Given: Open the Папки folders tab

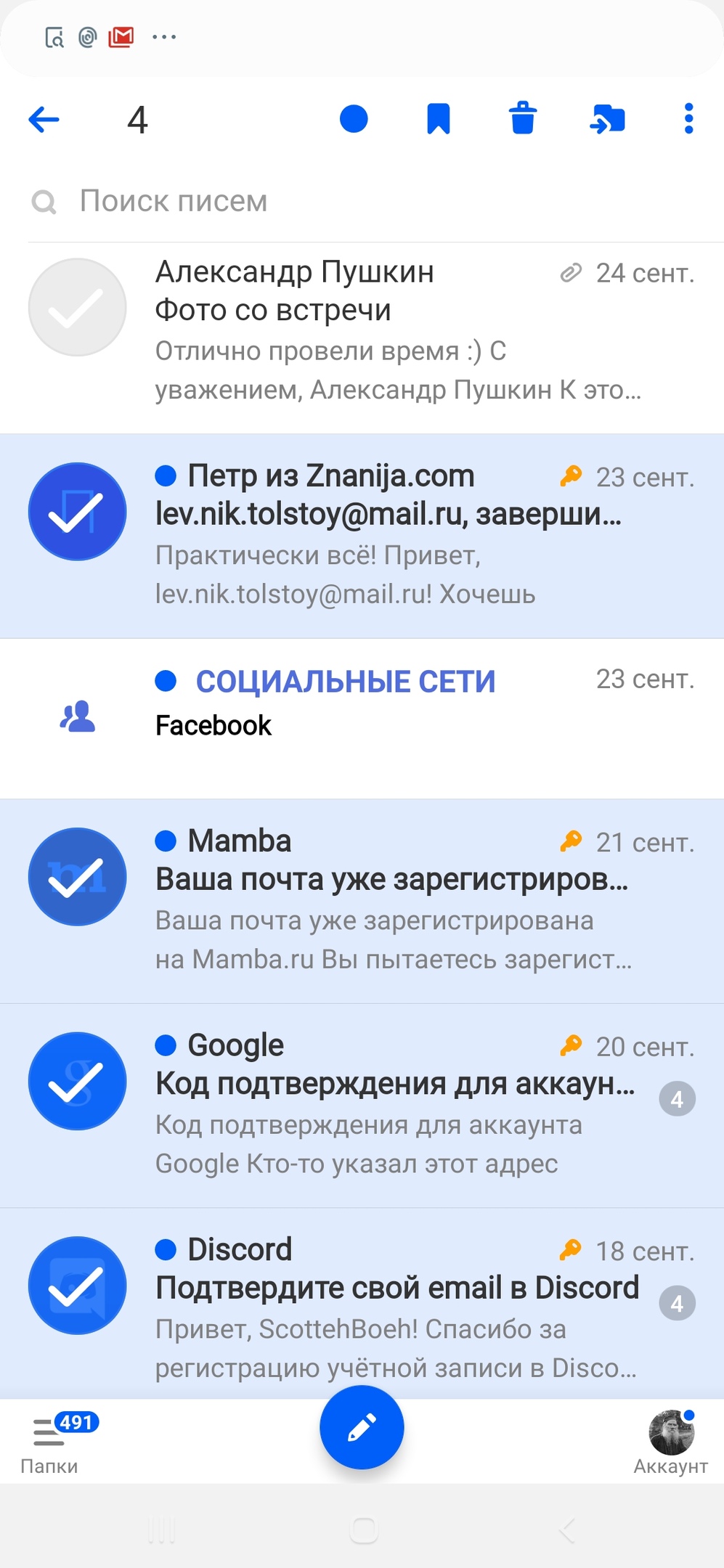Looking at the screenshot, I should (x=49, y=1443).
